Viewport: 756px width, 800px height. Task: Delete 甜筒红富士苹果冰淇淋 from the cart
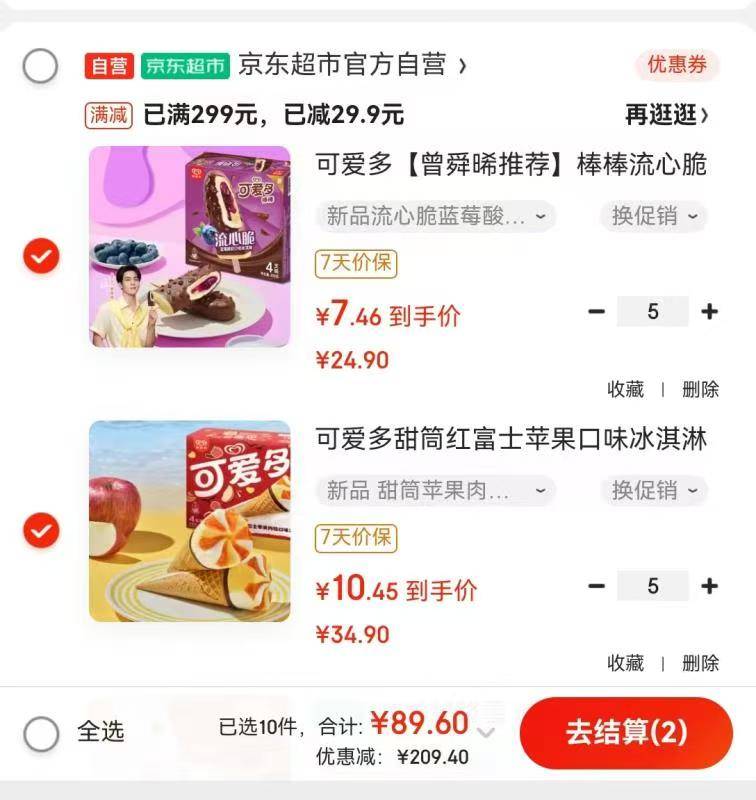700,663
